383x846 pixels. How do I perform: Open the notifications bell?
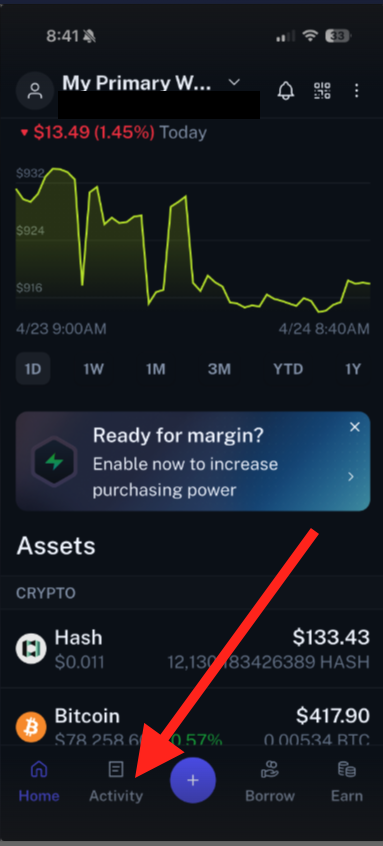[286, 91]
